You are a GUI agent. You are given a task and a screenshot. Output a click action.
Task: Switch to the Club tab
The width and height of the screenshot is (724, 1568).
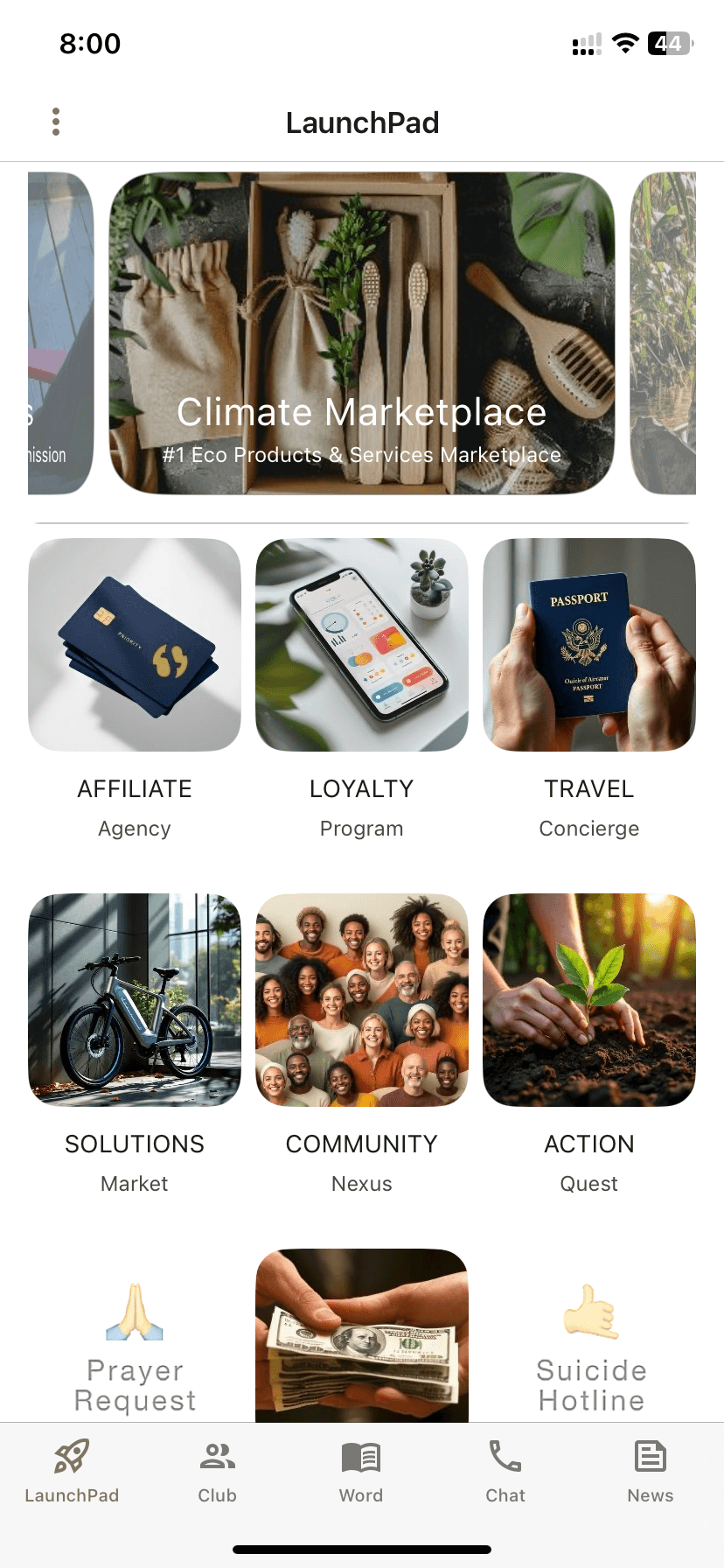tap(217, 1472)
